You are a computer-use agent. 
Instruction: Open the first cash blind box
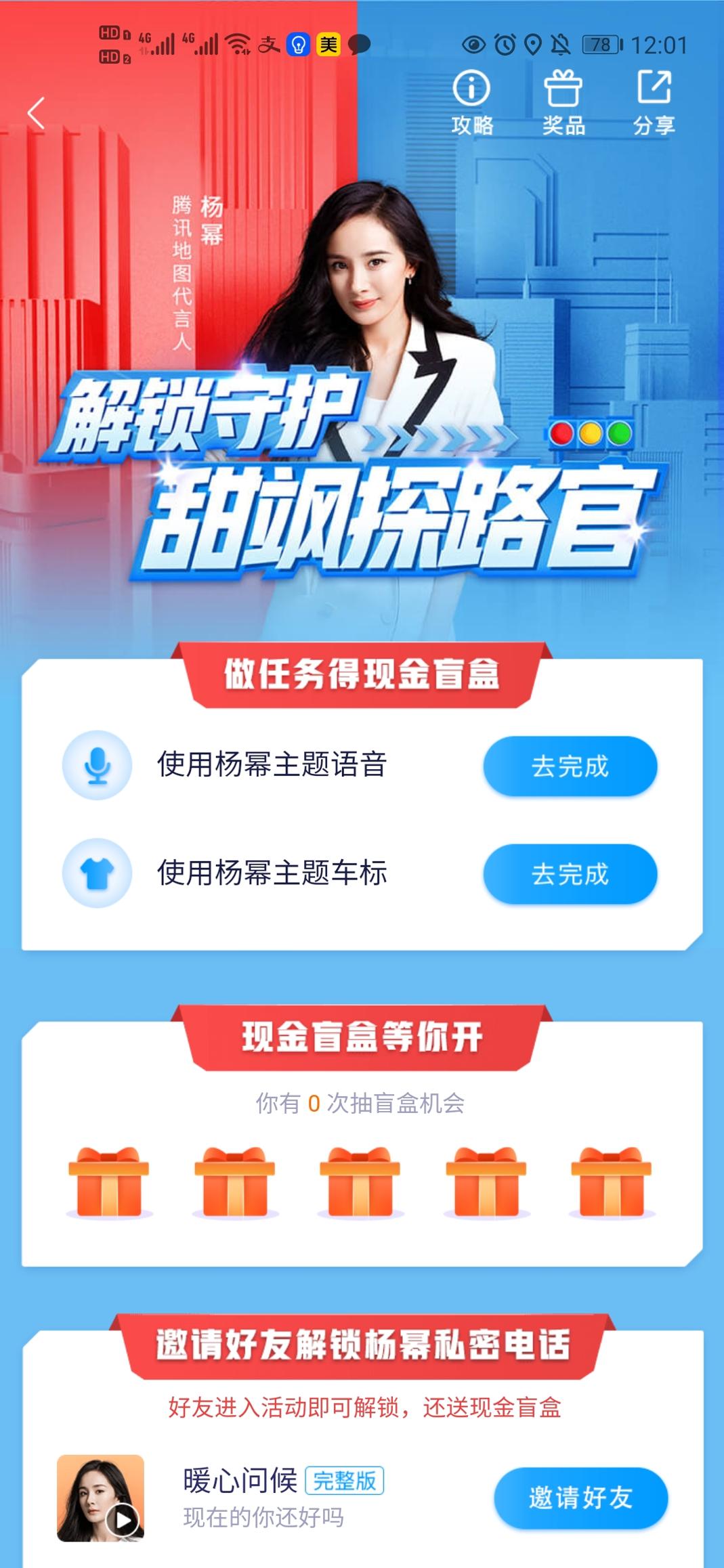click(108, 1182)
